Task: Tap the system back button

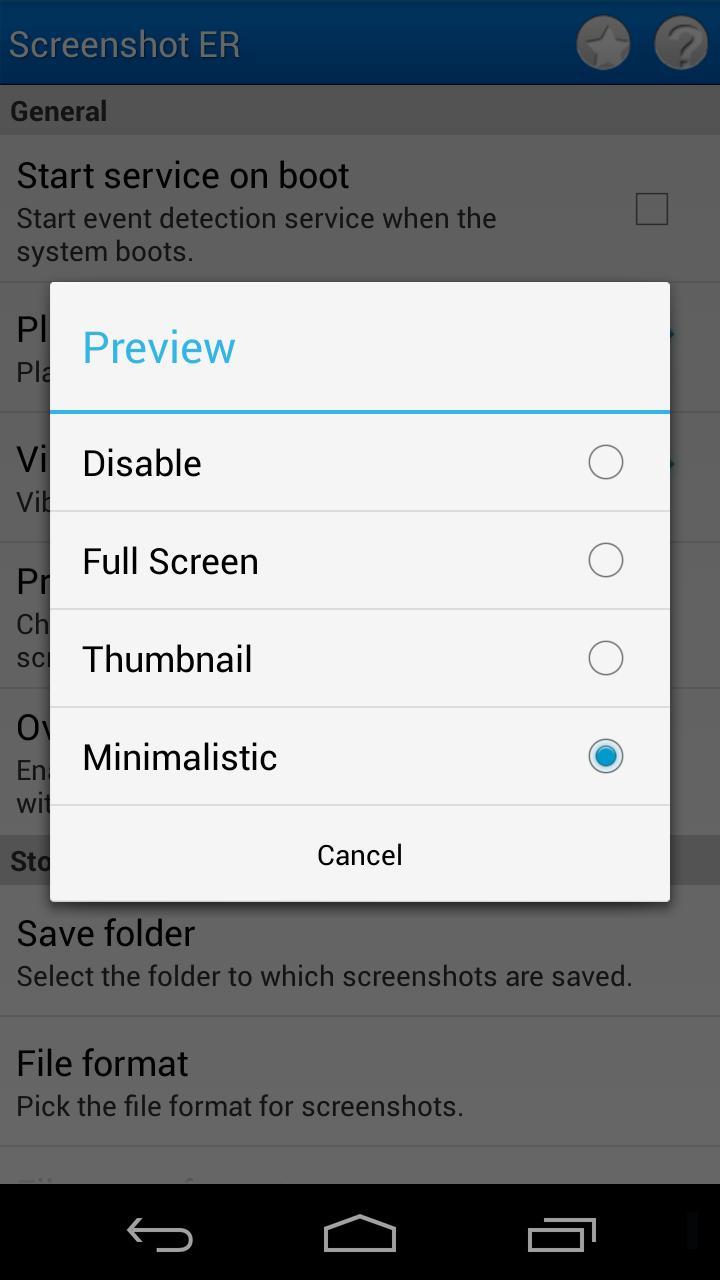Action: click(x=160, y=1234)
